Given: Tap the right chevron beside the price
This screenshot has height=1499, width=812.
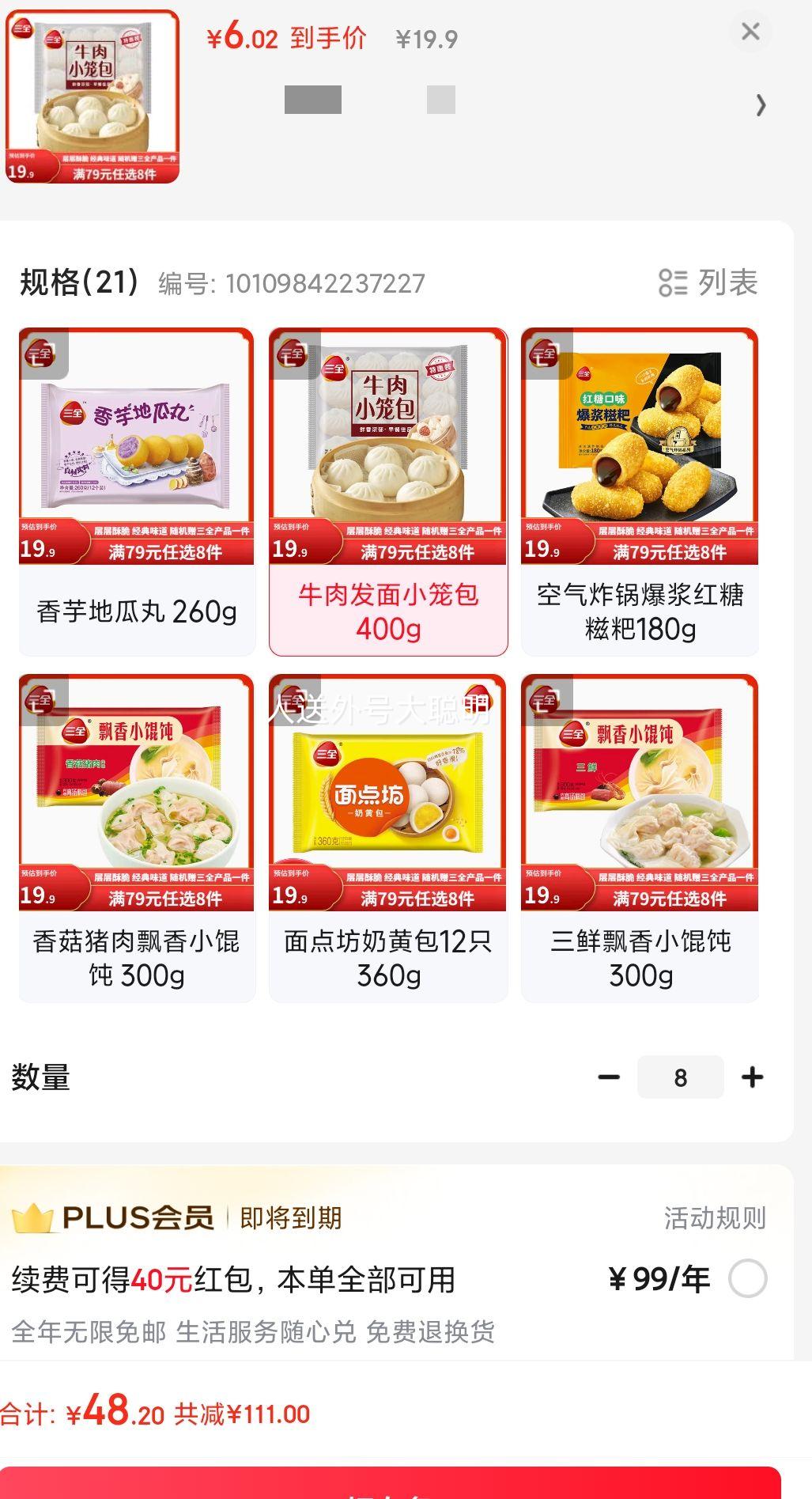Looking at the screenshot, I should tap(761, 105).
